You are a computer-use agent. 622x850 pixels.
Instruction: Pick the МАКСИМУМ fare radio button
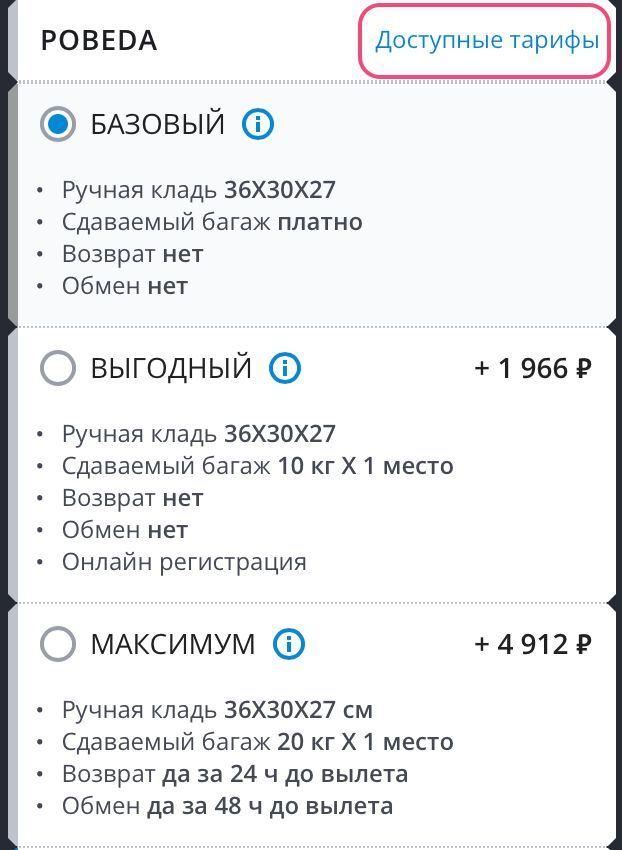58,644
